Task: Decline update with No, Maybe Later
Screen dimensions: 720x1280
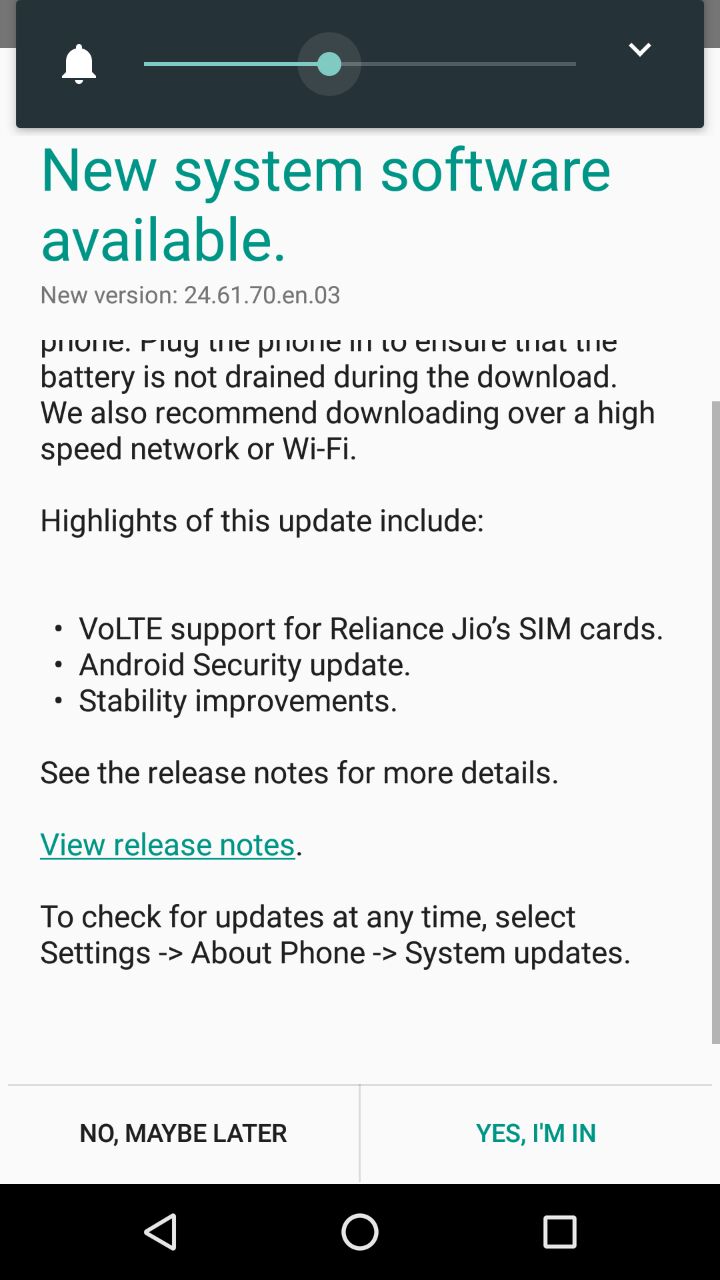Action: point(183,1133)
